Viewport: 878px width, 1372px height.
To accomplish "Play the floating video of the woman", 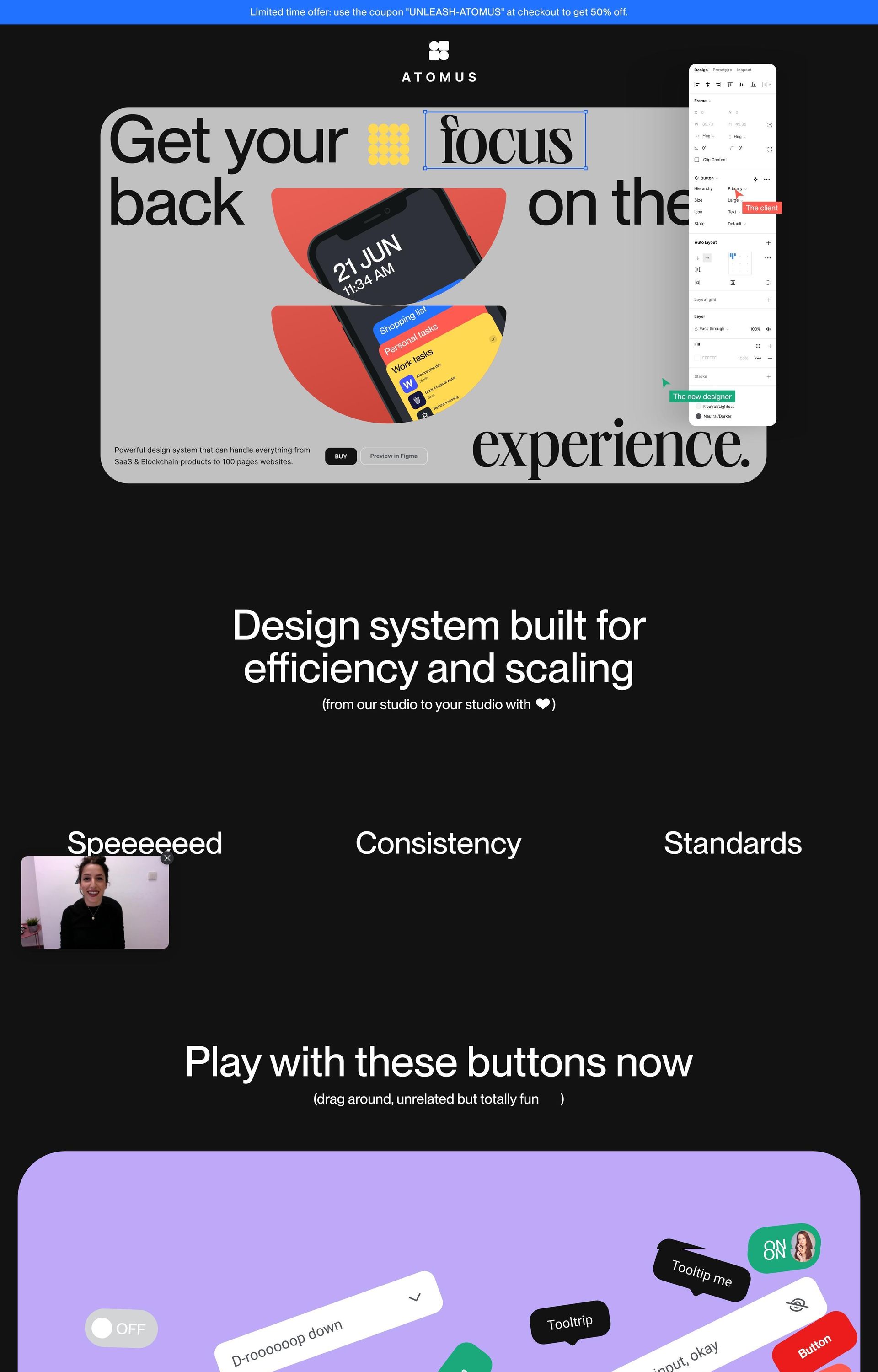I will tap(95, 902).
